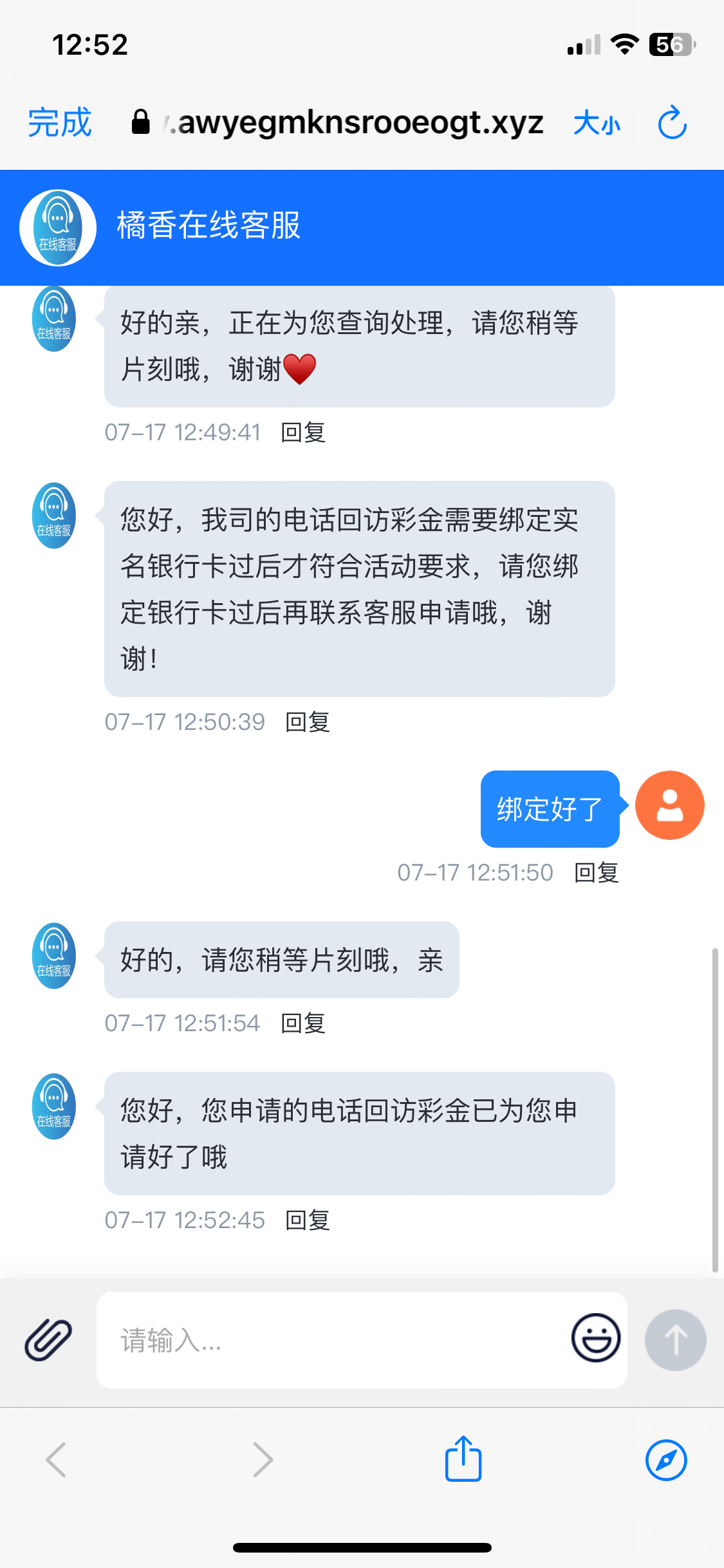This screenshot has width=724, height=1568.
Task: Tap 回复 under the 12:50:39 message
Action: pyautogui.click(x=308, y=722)
